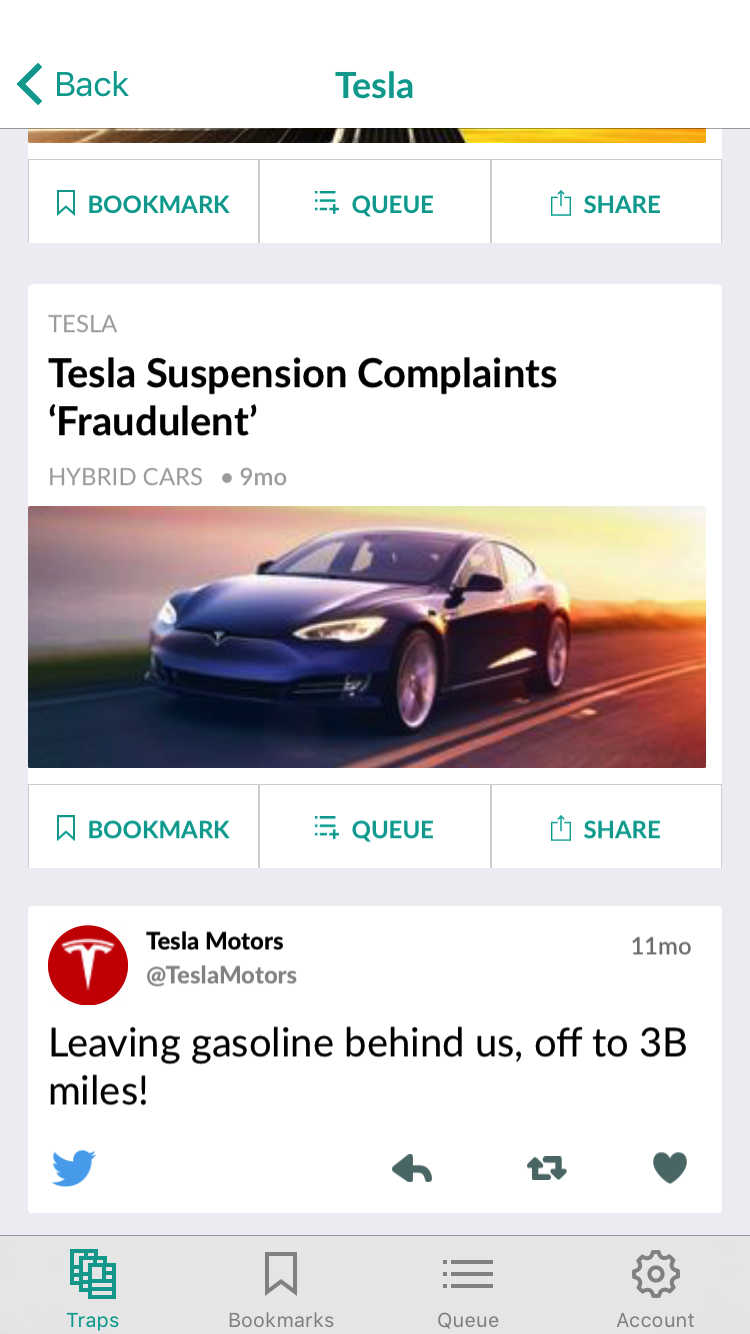Tap the Twitter bird icon on the tweet
The height and width of the screenshot is (1334, 750).
[x=72, y=1167]
